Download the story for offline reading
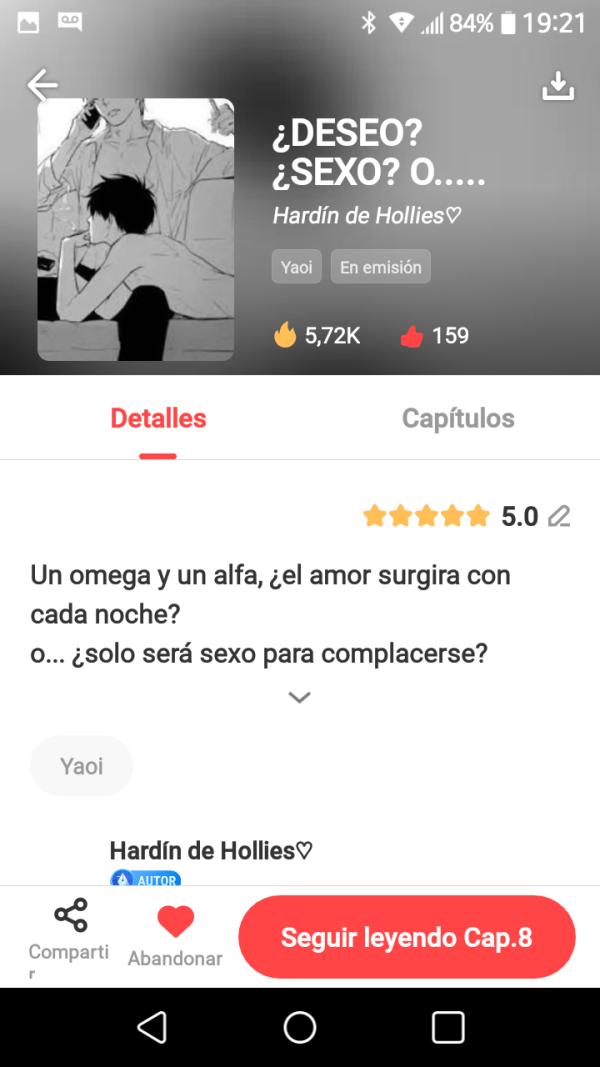The image size is (600, 1067). [558, 86]
